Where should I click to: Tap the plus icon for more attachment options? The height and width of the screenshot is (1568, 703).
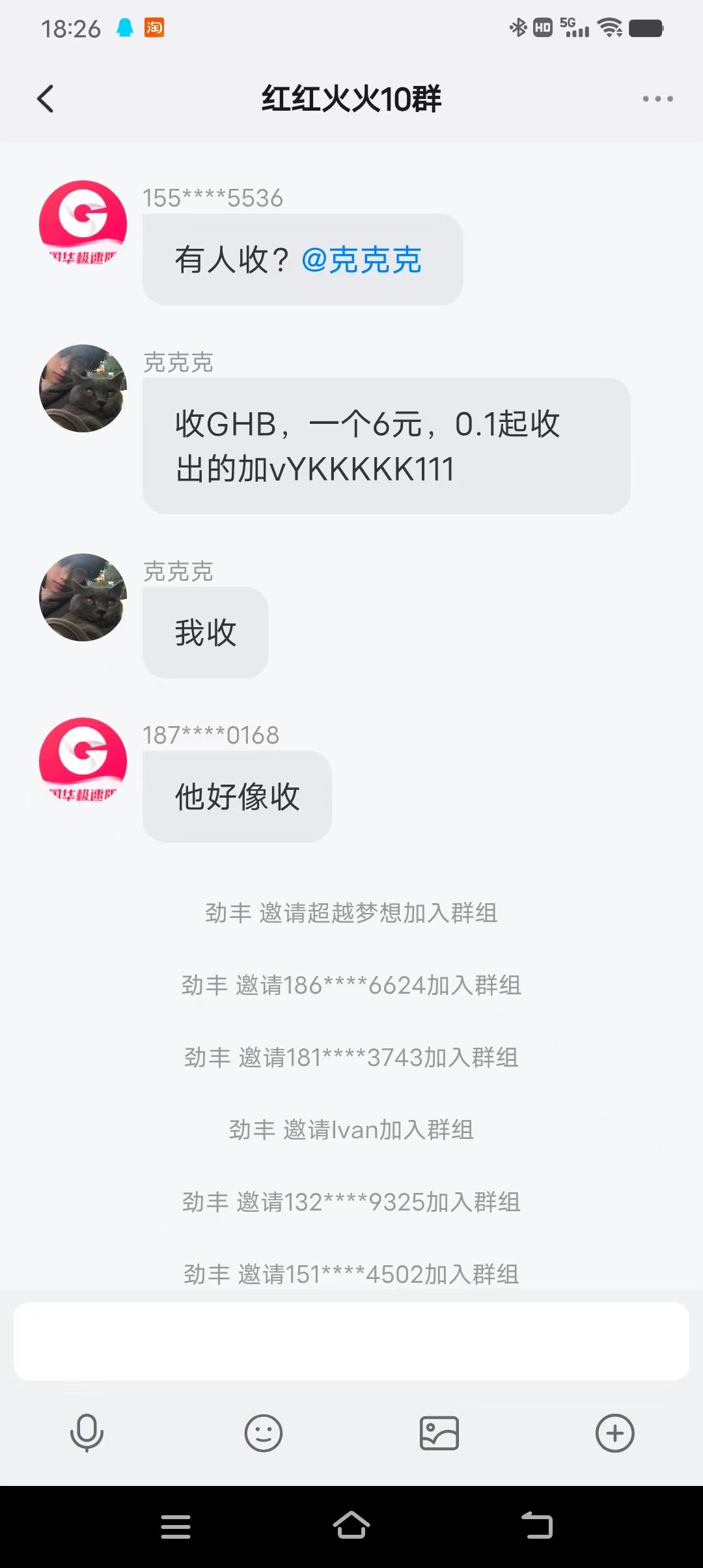[x=615, y=1433]
